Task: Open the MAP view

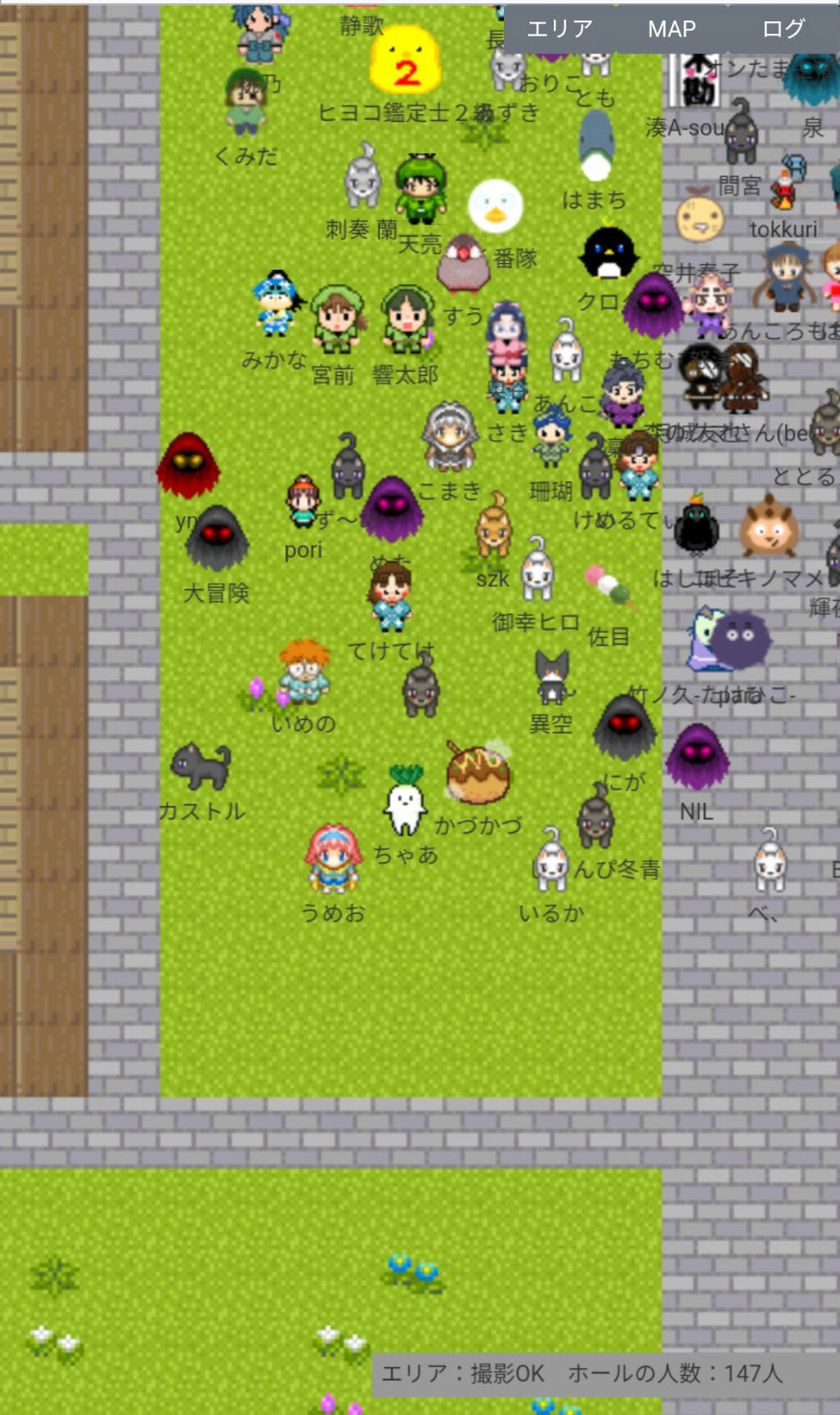Action: click(x=671, y=28)
